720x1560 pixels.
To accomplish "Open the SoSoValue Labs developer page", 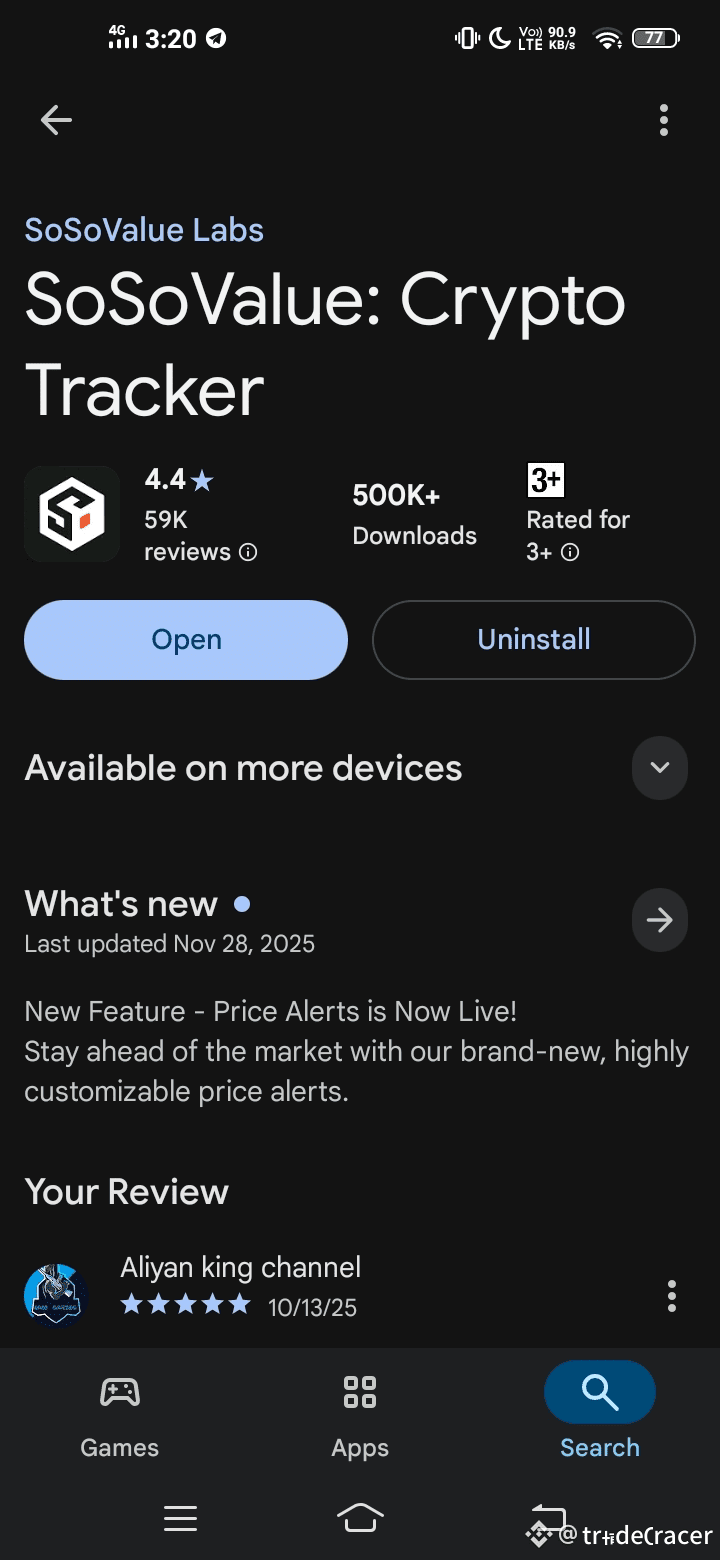I will point(144,230).
